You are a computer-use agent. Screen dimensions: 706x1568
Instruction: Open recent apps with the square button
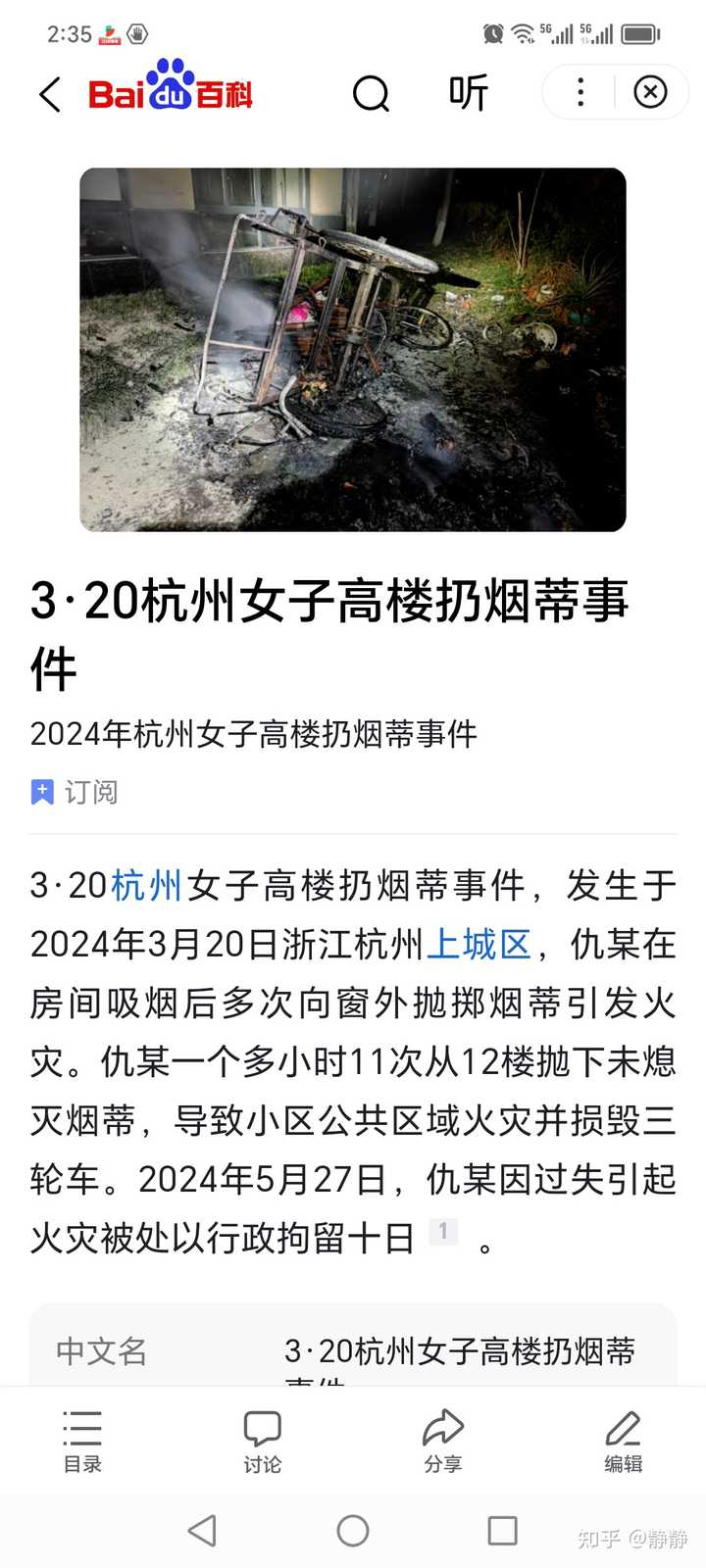(x=502, y=1530)
